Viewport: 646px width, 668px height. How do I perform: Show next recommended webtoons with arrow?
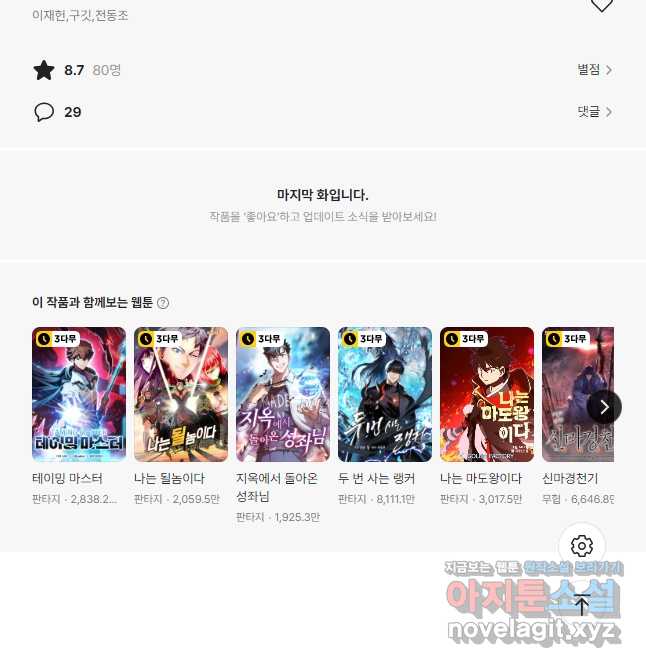(x=604, y=406)
